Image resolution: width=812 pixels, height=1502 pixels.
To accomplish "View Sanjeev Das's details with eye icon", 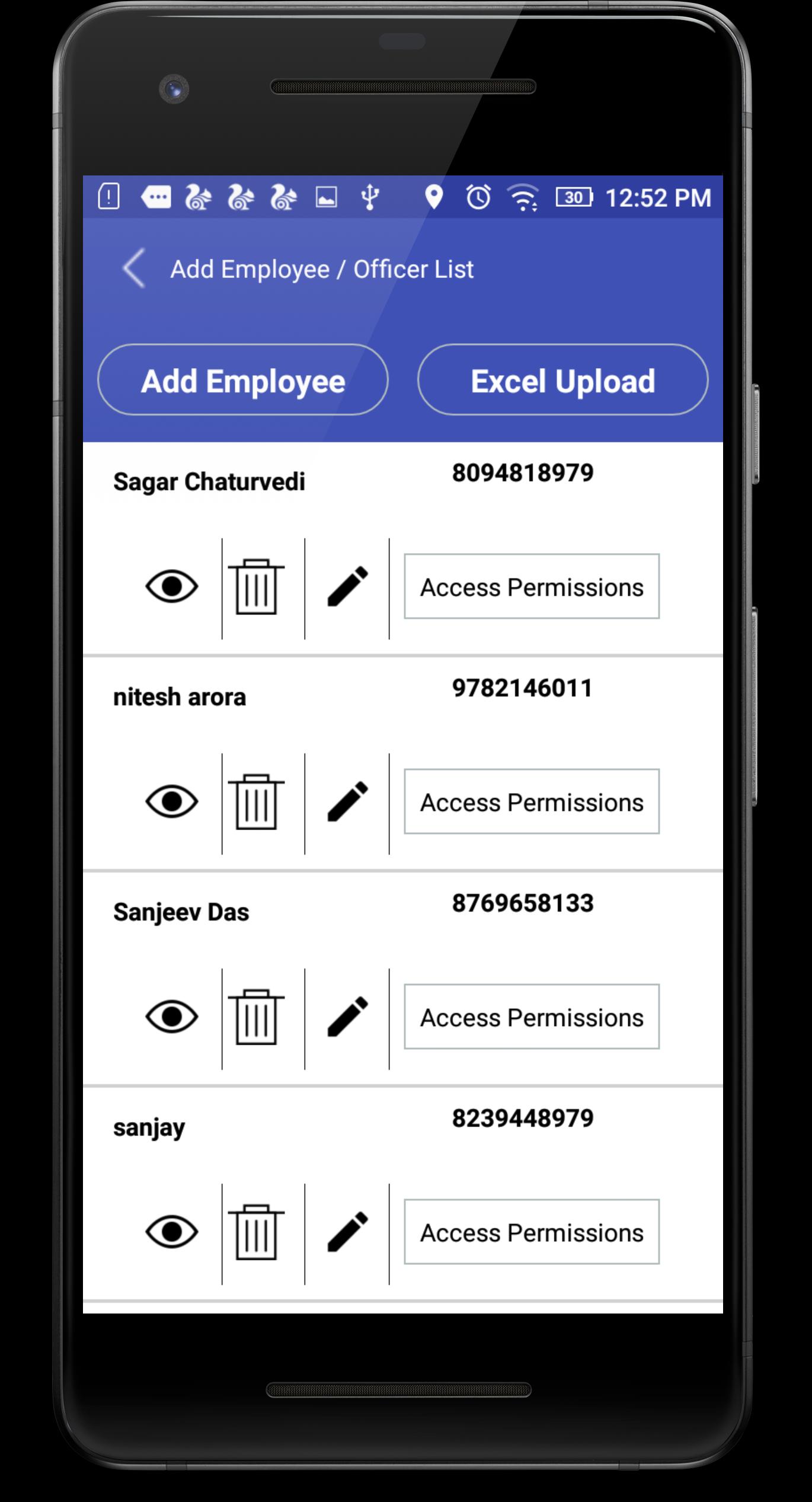I will pos(171,1017).
